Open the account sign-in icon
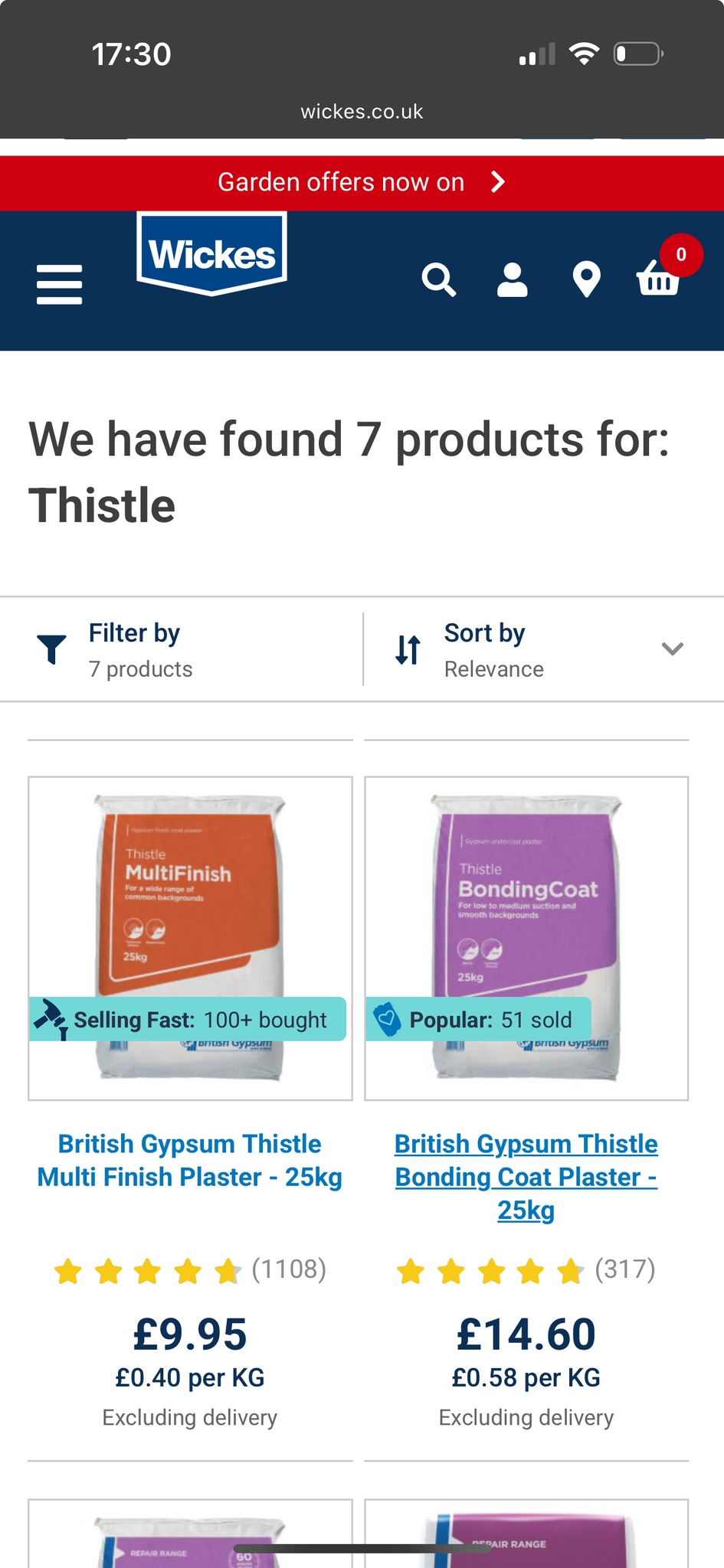 [x=512, y=280]
